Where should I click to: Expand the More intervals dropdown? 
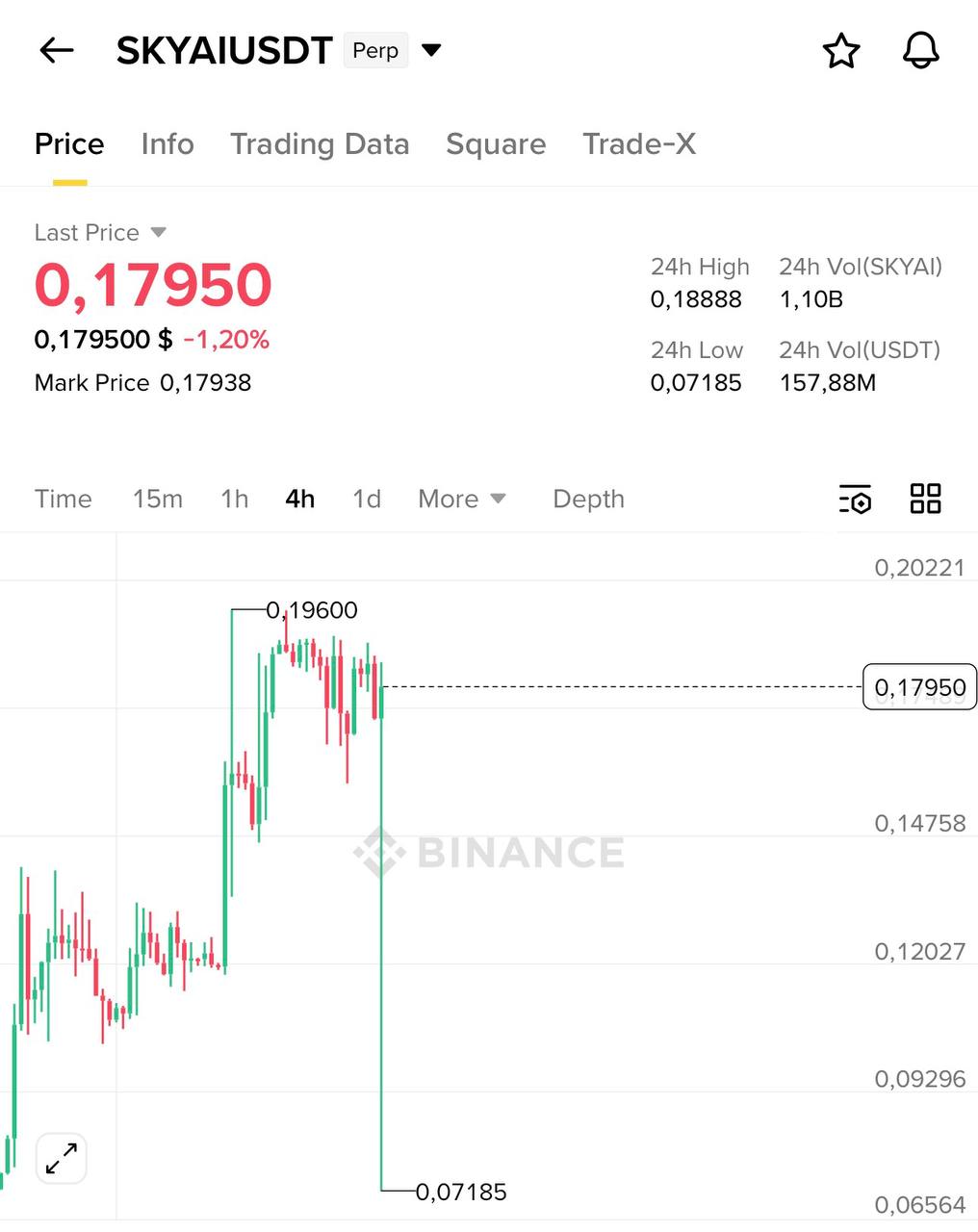coord(462,499)
